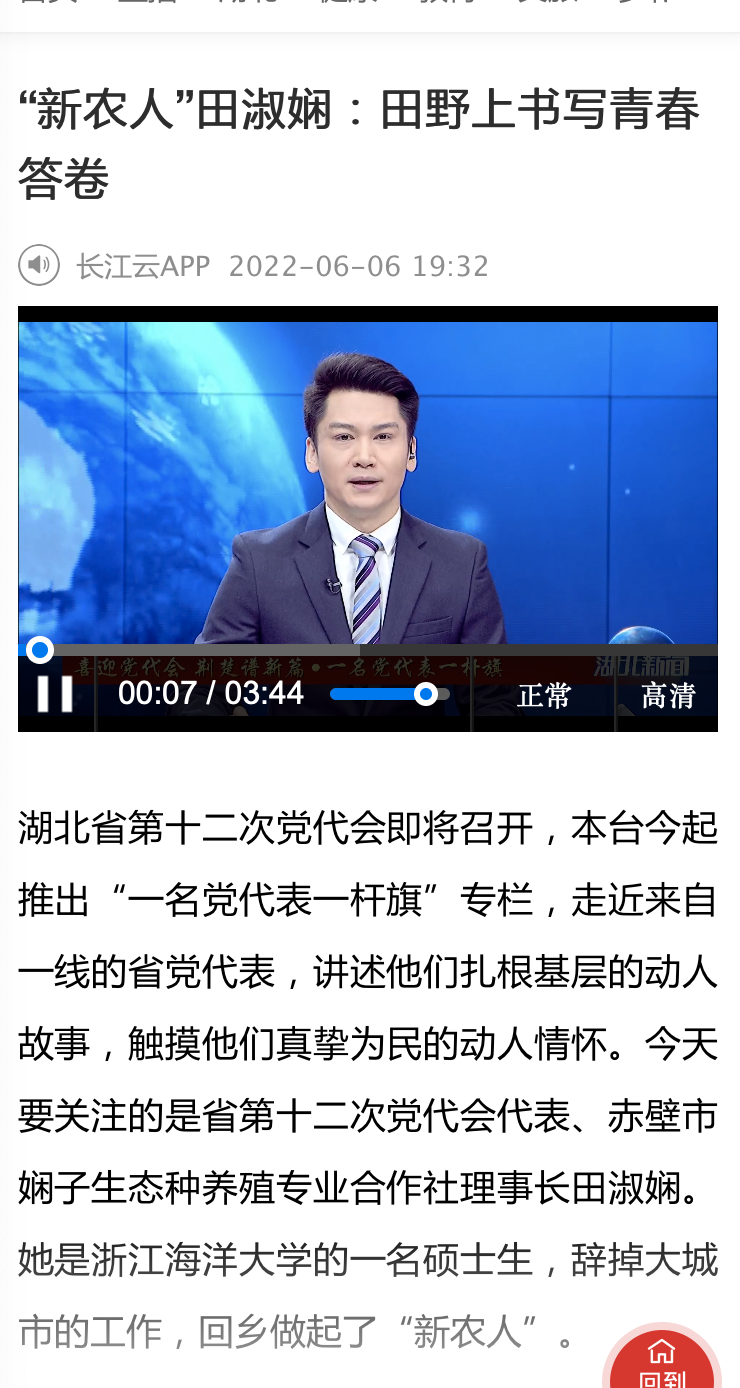Listen to the article audio
Viewport: 740px width, 1388px height.
(x=39, y=265)
